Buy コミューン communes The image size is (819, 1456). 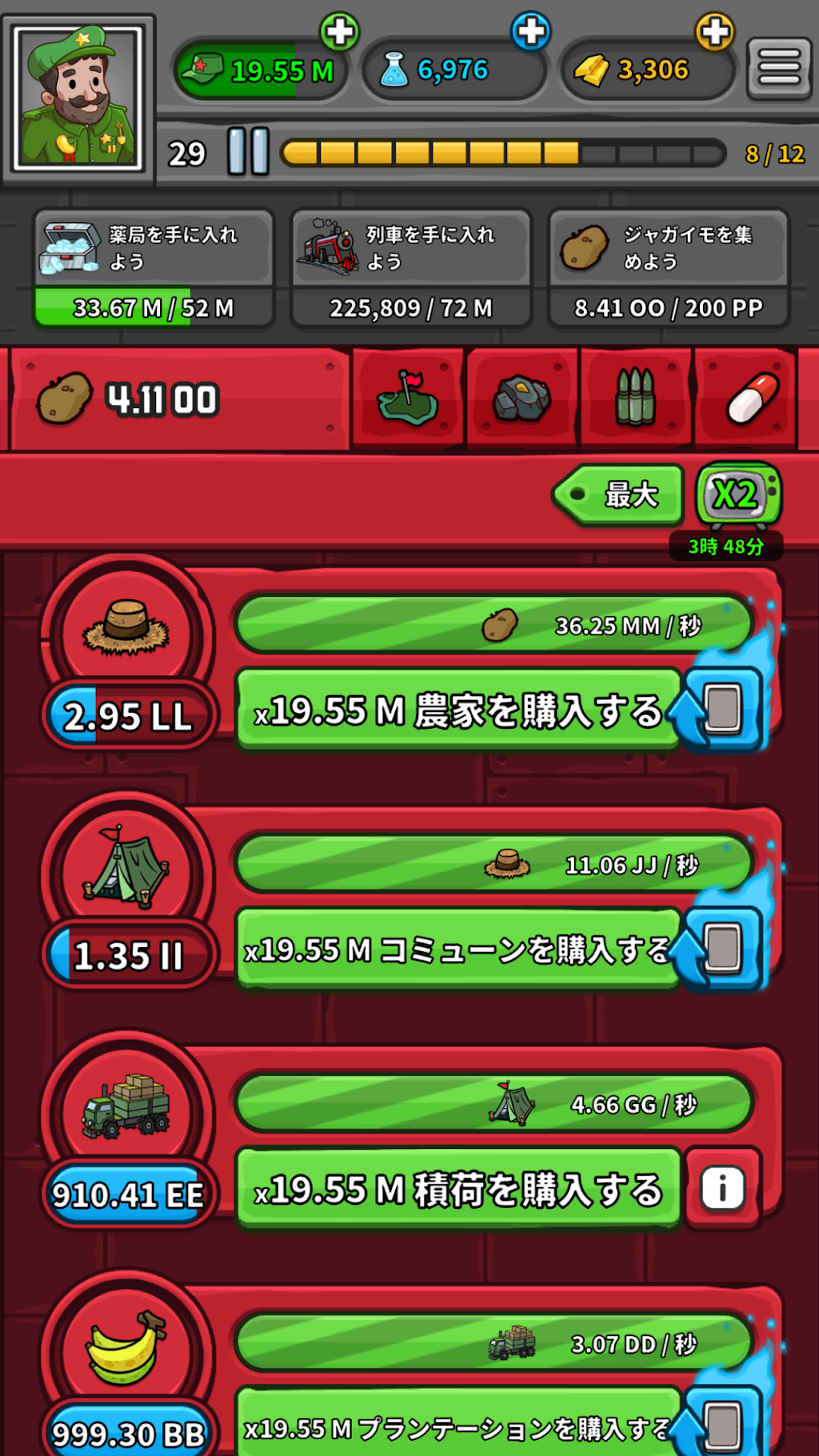pos(458,950)
